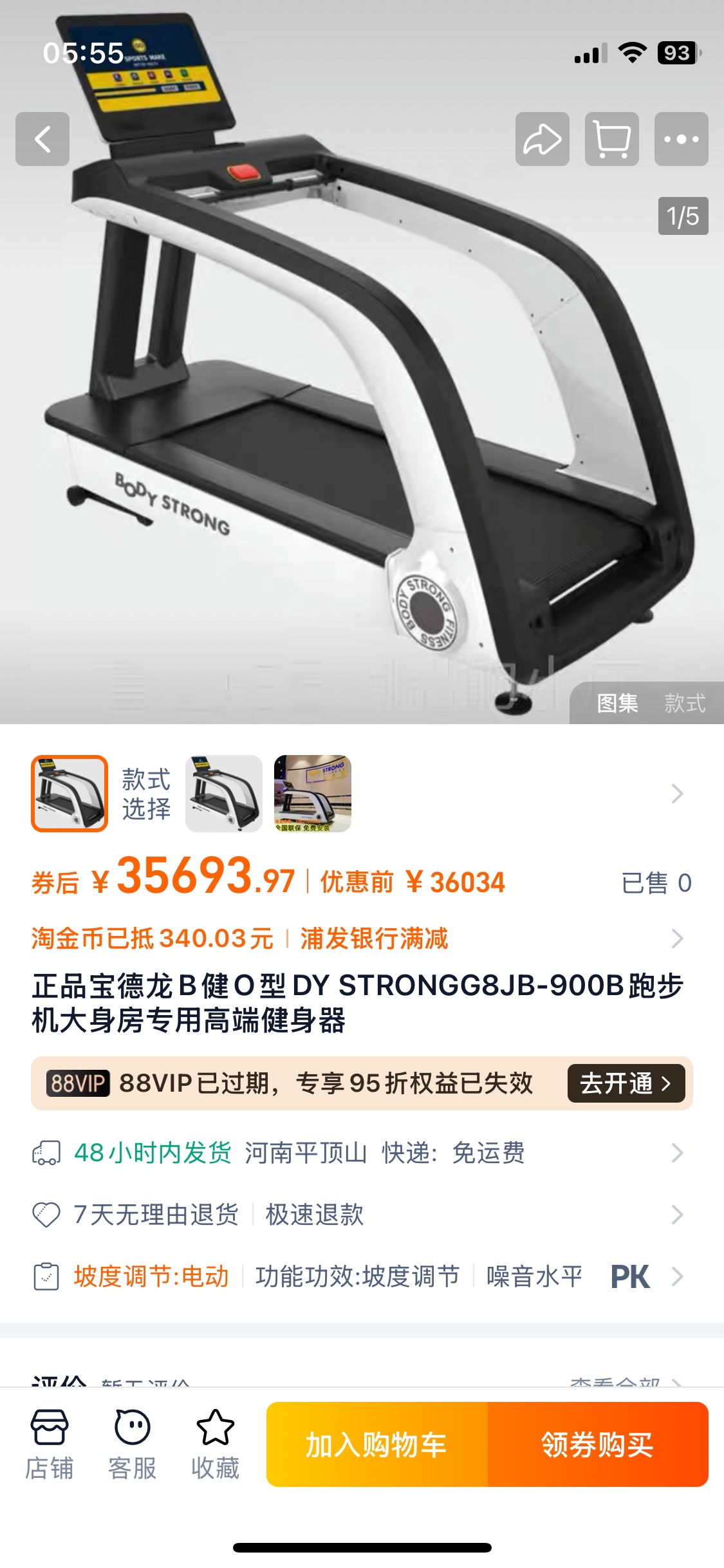
Task: Open the shopping cart icon
Action: click(611, 139)
